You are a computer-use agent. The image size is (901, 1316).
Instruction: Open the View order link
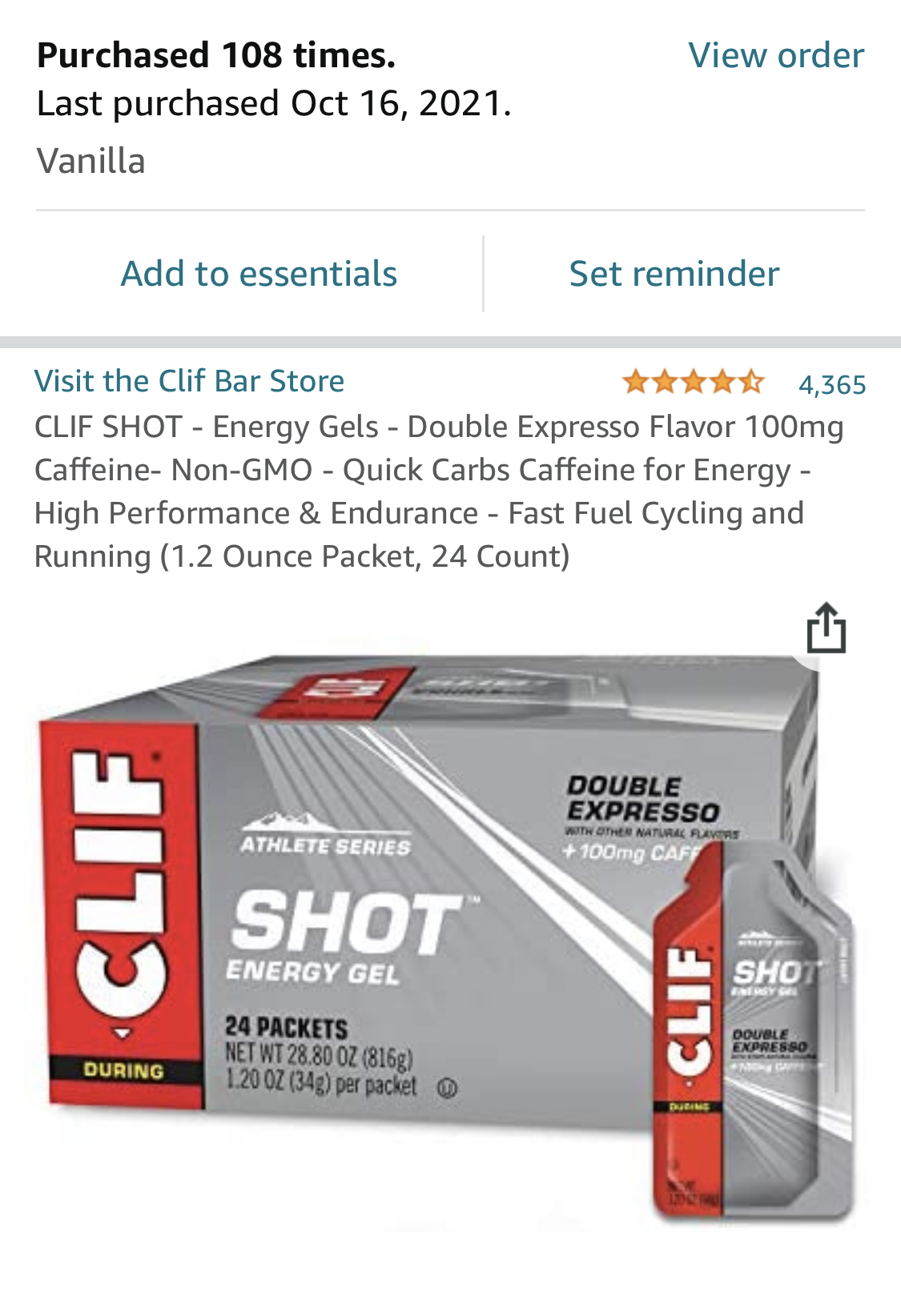(x=775, y=56)
